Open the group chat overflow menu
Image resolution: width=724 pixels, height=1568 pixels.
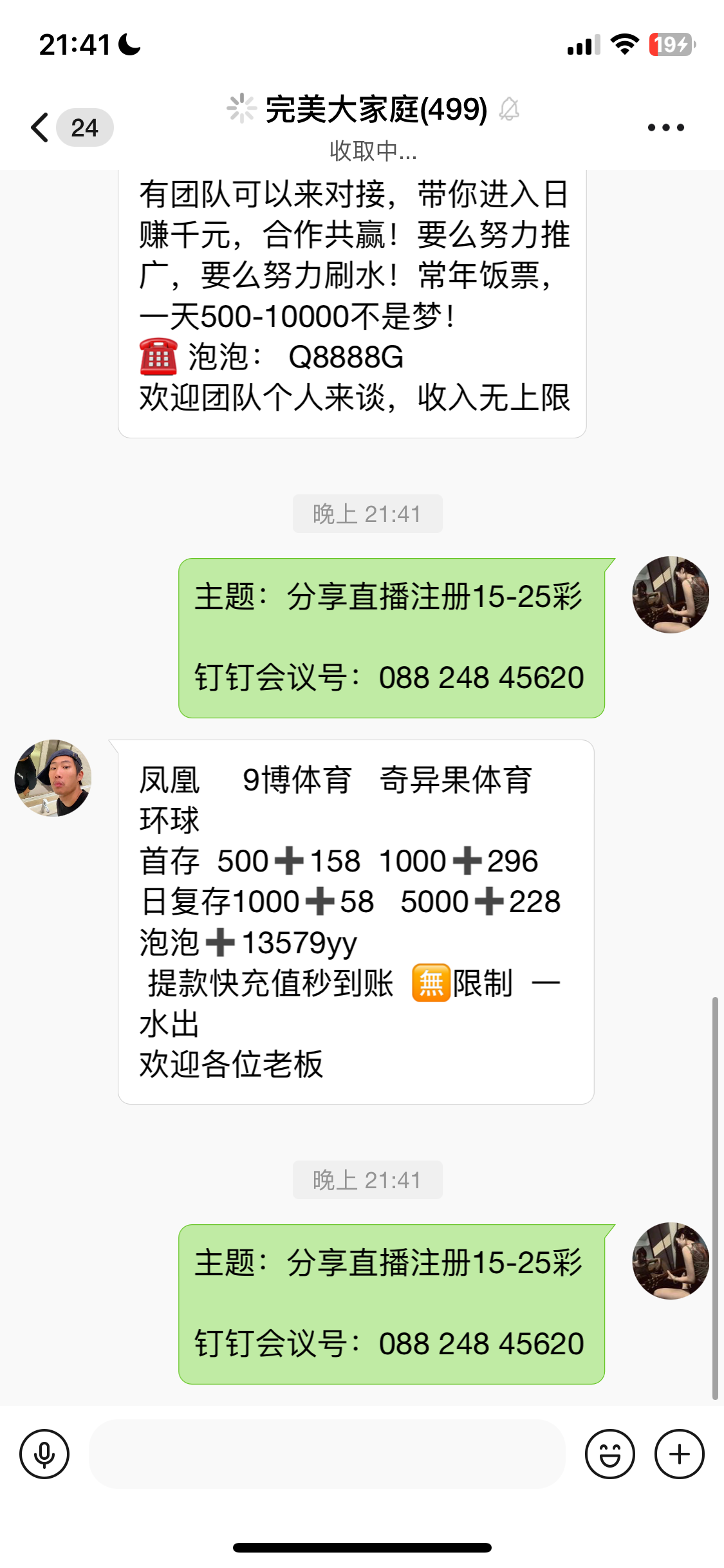pos(665,127)
